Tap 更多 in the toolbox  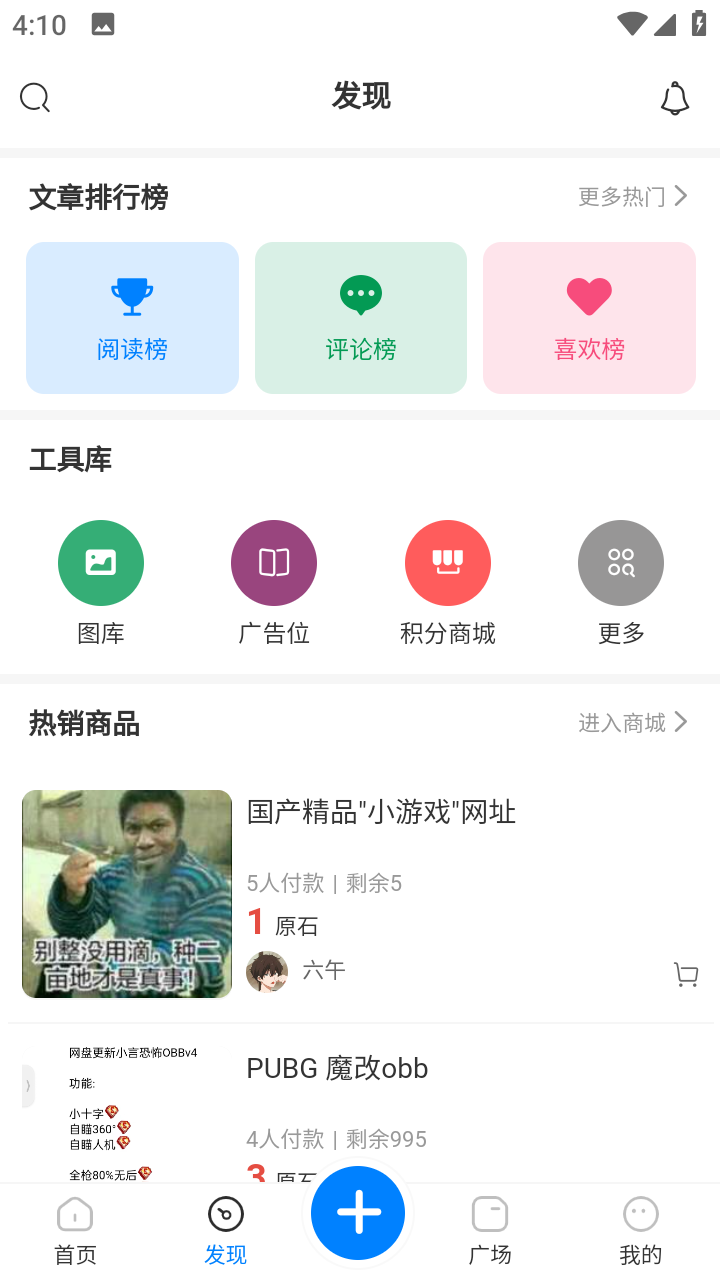click(621, 563)
